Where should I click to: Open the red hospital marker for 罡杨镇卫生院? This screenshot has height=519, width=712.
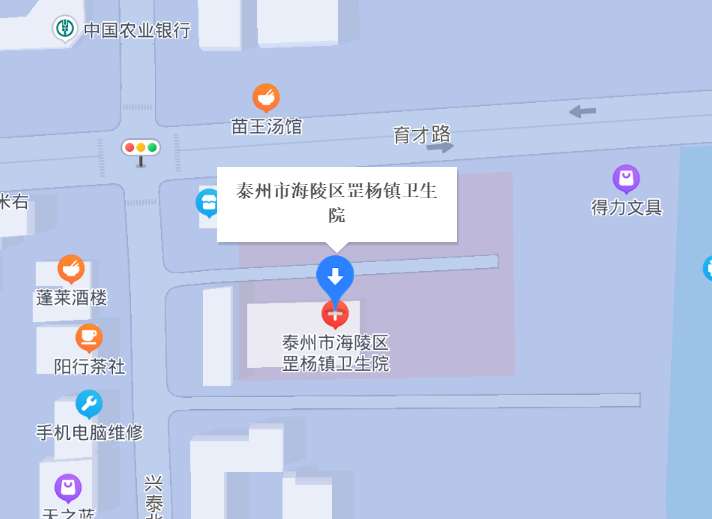(x=335, y=313)
